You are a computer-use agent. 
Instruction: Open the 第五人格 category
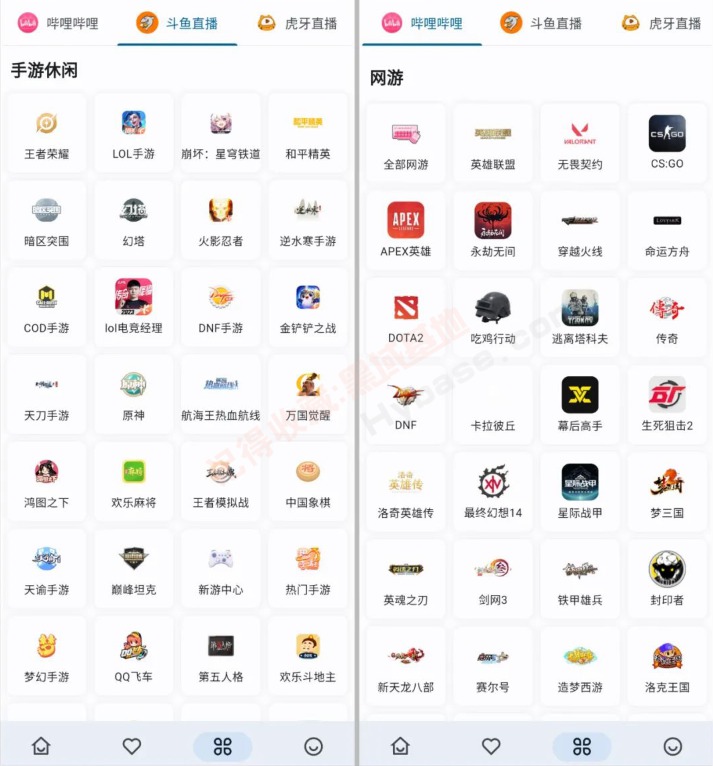click(x=220, y=656)
